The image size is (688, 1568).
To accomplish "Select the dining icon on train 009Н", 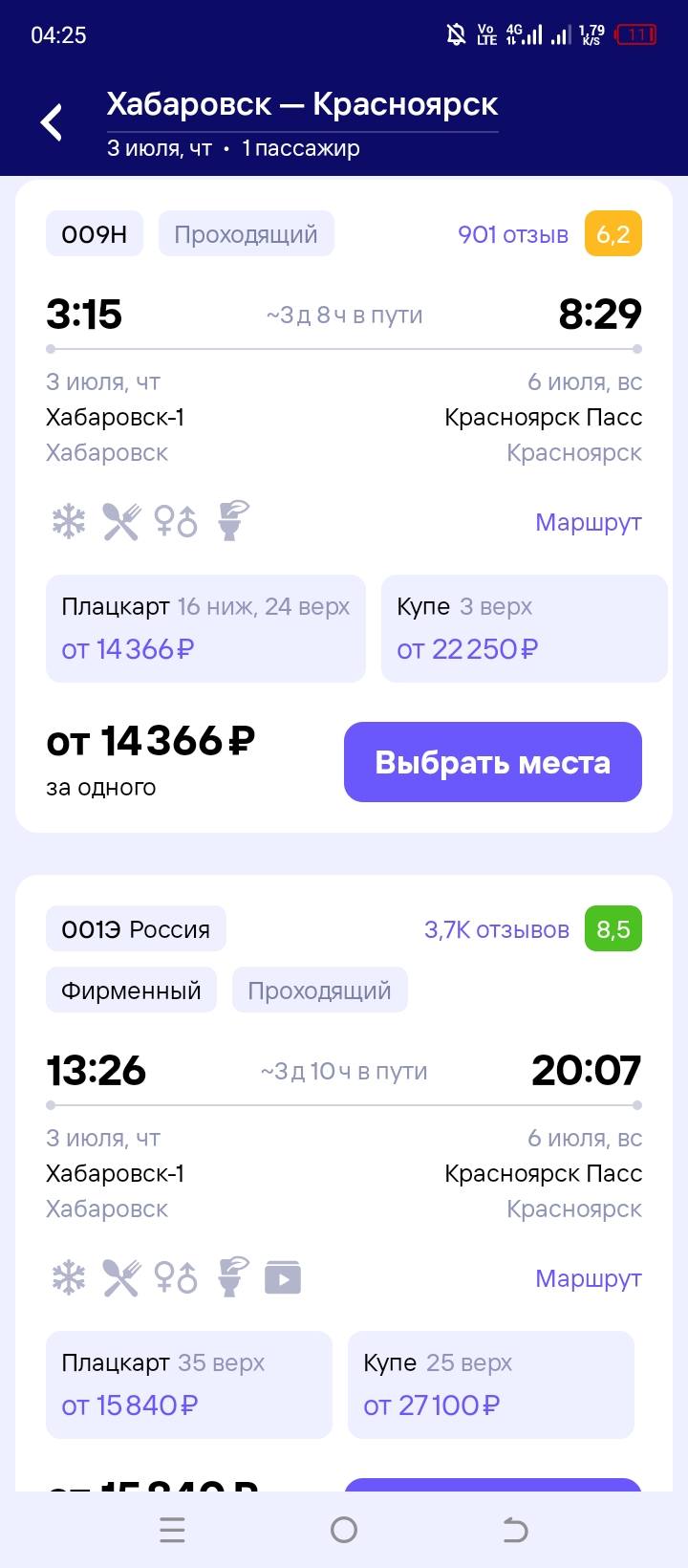I will tap(120, 521).
